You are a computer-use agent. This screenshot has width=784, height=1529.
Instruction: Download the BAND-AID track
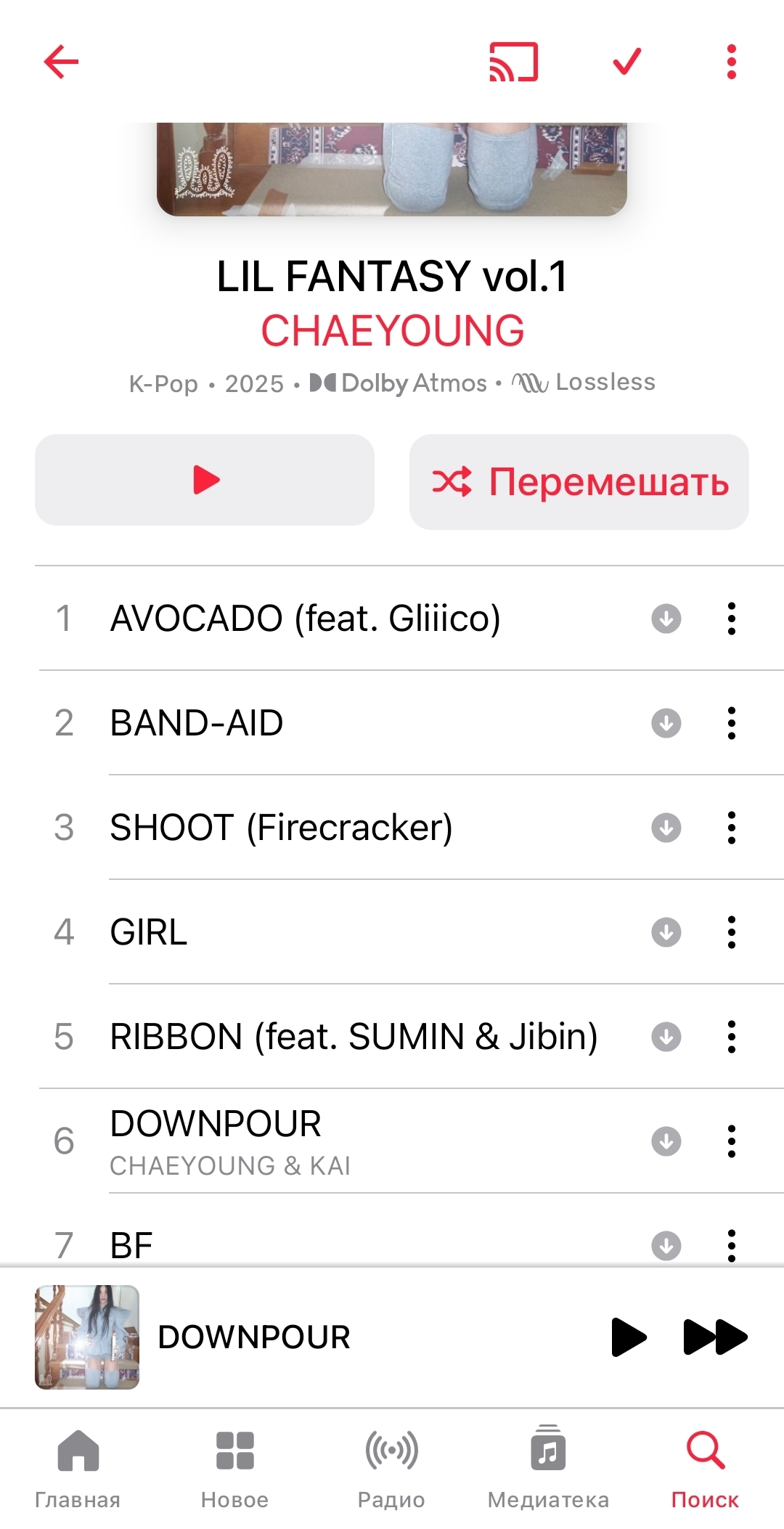coord(666,723)
